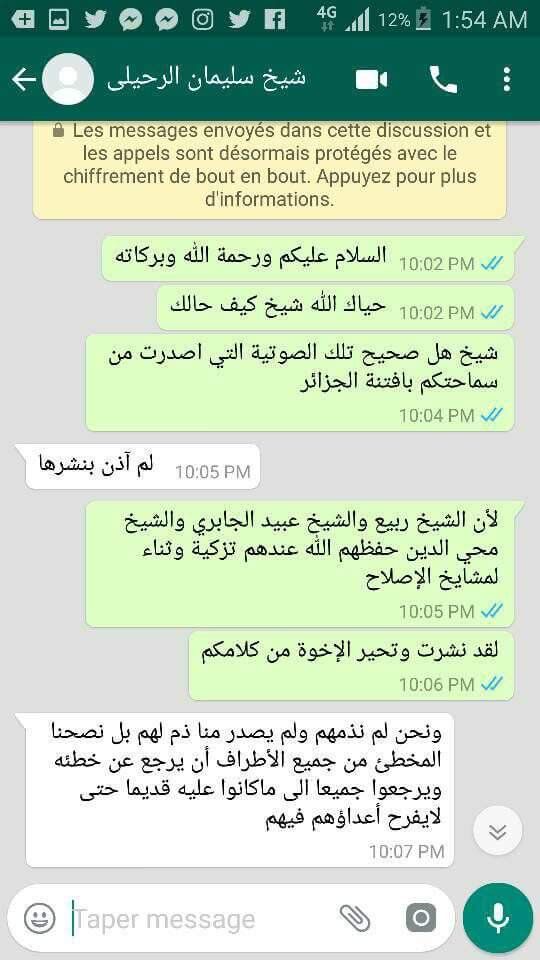Attach a file with the paperclip
The image size is (540, 960).
coord(354,918)
